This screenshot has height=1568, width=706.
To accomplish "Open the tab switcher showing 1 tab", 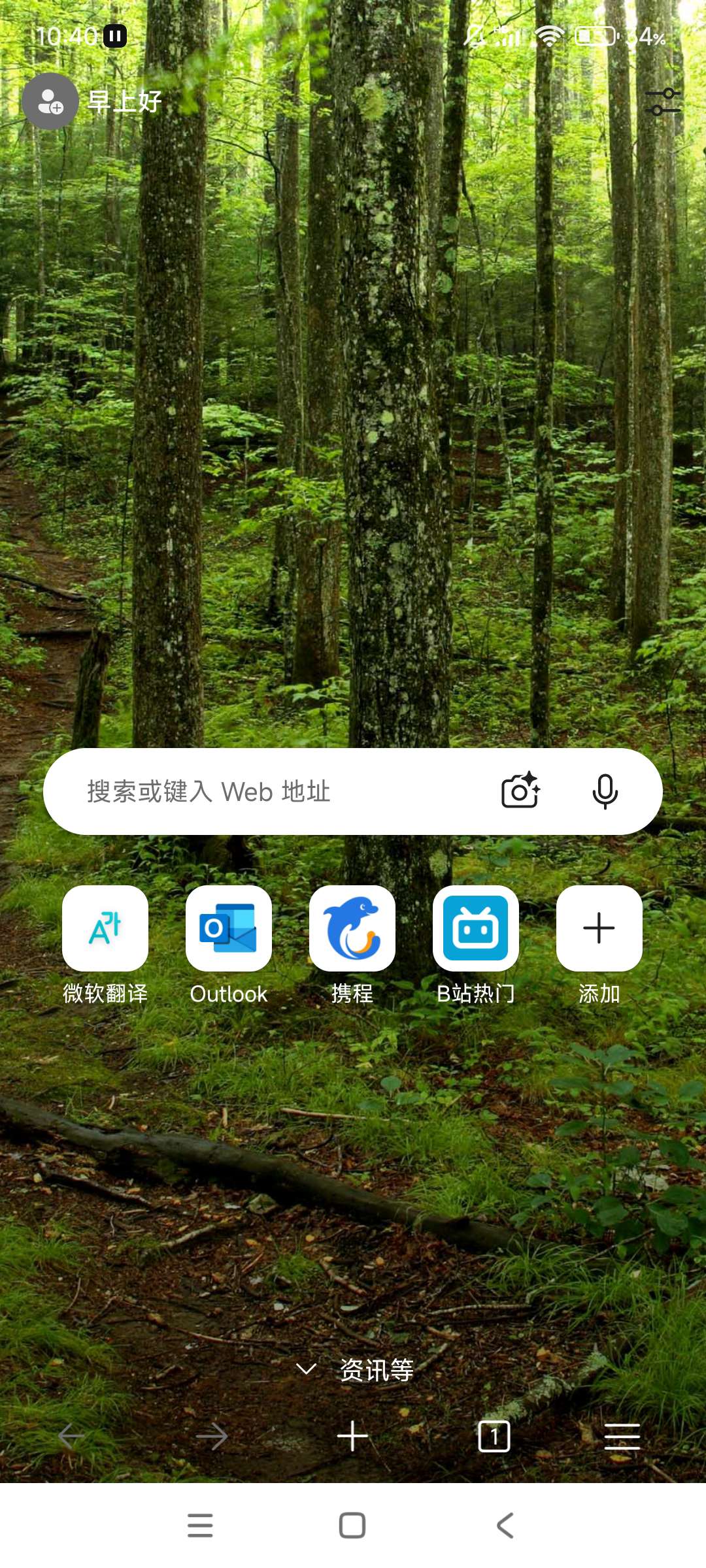I will 494,1436.
